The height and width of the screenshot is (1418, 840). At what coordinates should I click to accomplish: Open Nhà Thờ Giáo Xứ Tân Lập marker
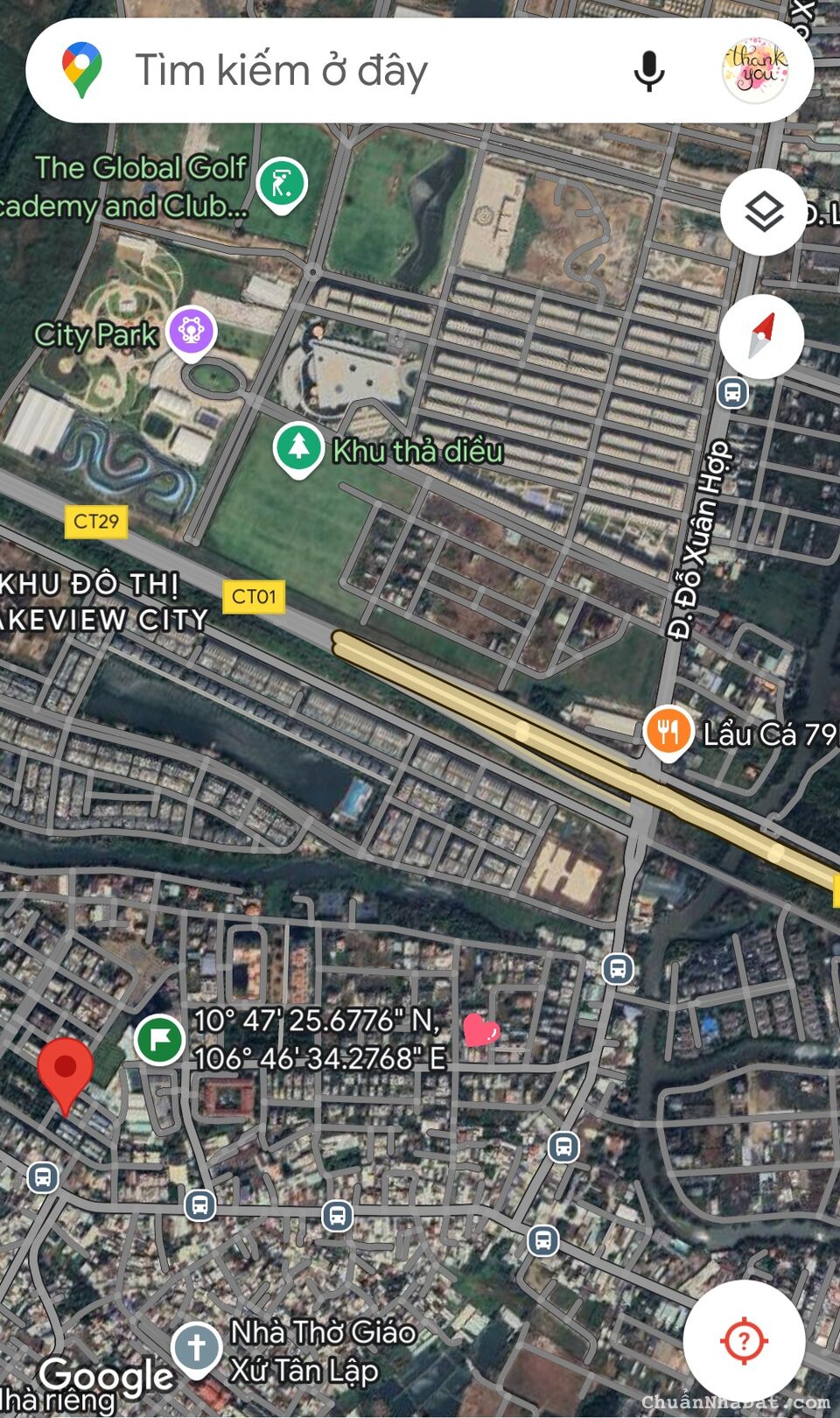196,1346
